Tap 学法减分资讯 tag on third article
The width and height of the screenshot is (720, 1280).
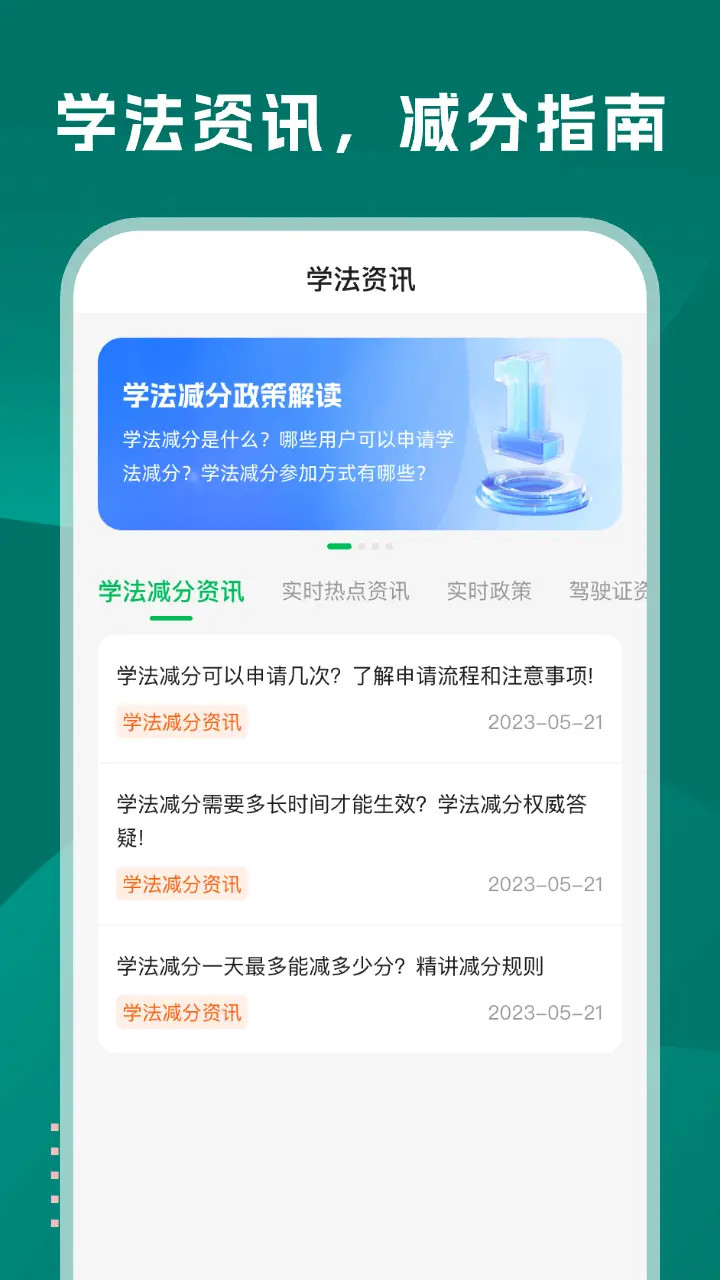181,1013
